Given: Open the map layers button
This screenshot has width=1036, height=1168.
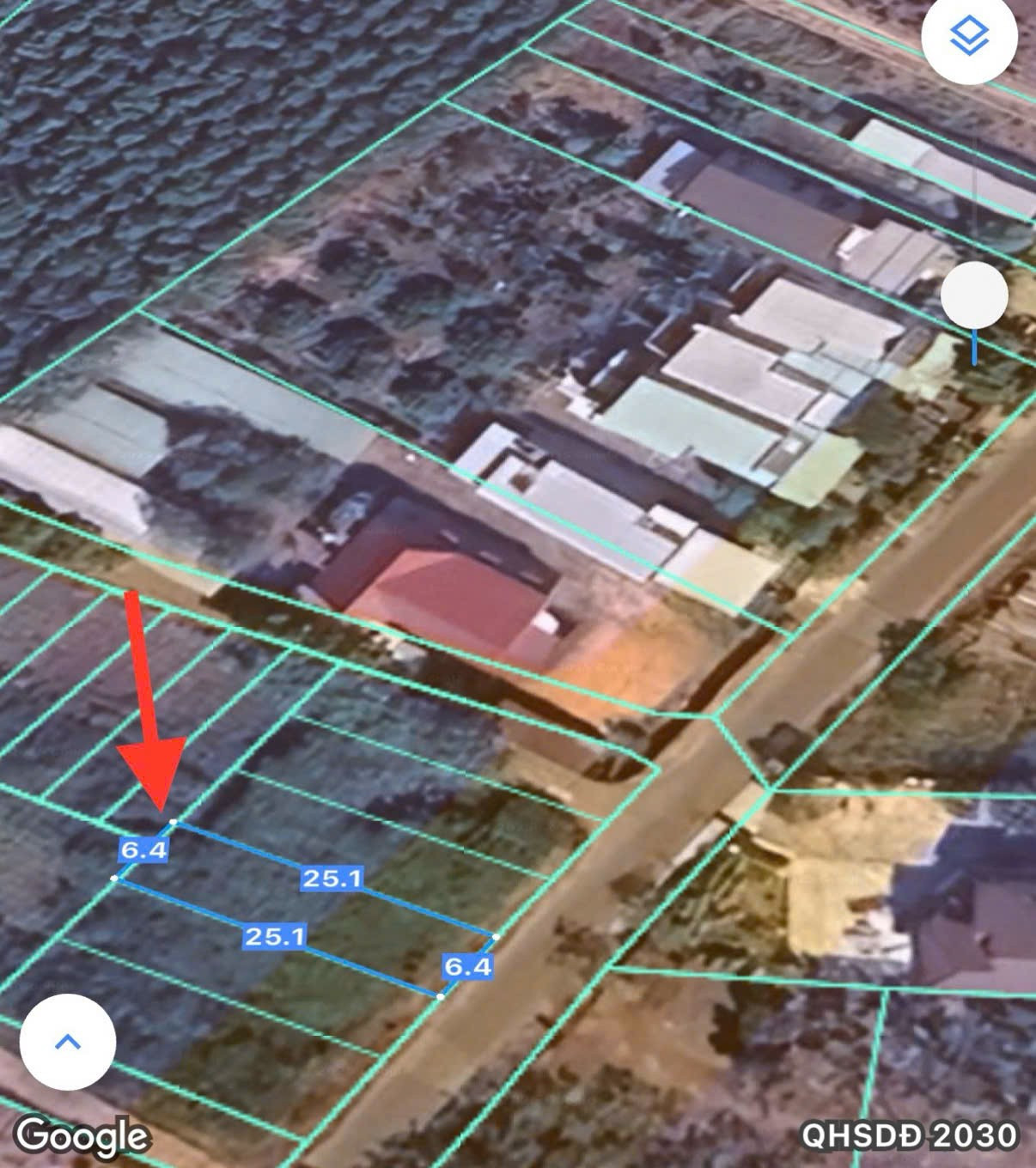Looking at the screenshot, I should pyautogui.click(x=969, y=36).
